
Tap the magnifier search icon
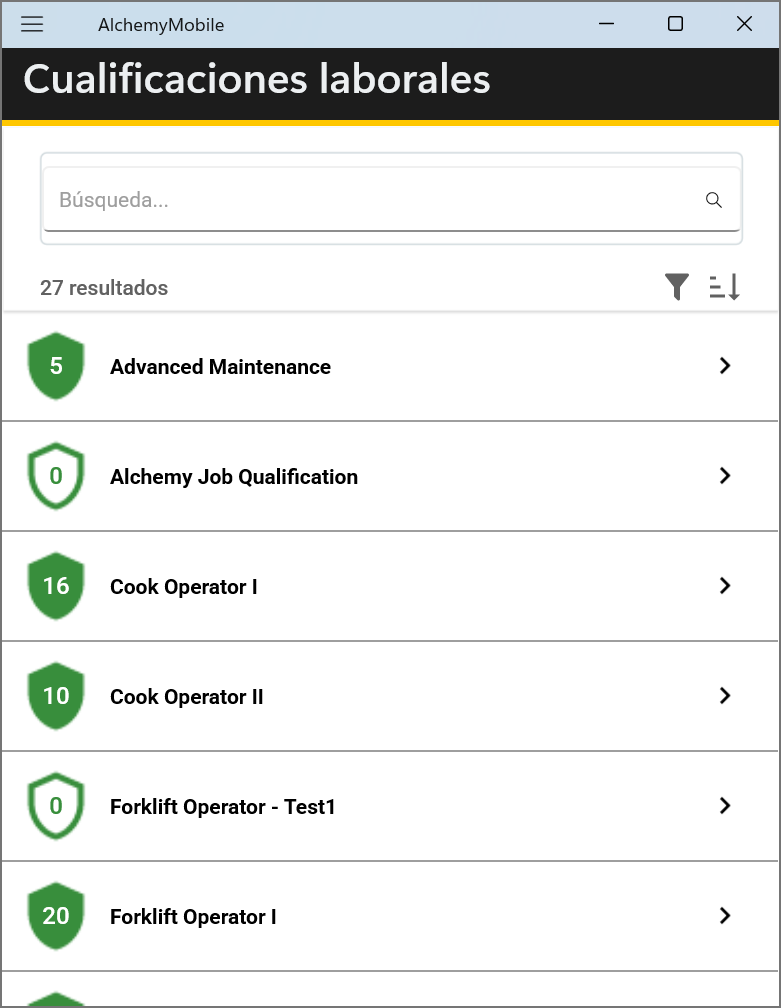713,200
